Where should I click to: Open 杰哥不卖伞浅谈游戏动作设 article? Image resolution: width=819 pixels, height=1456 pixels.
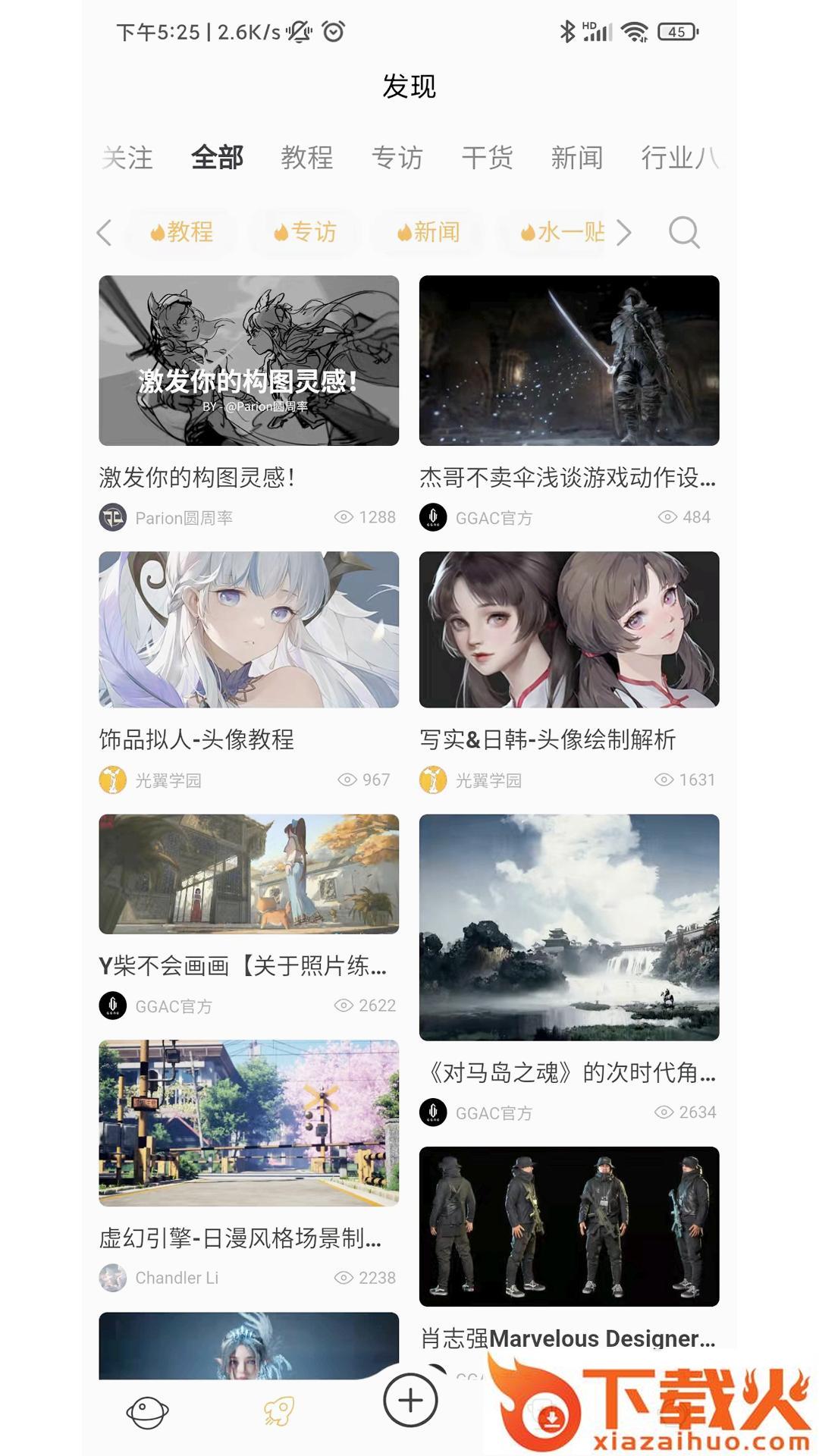569,361
